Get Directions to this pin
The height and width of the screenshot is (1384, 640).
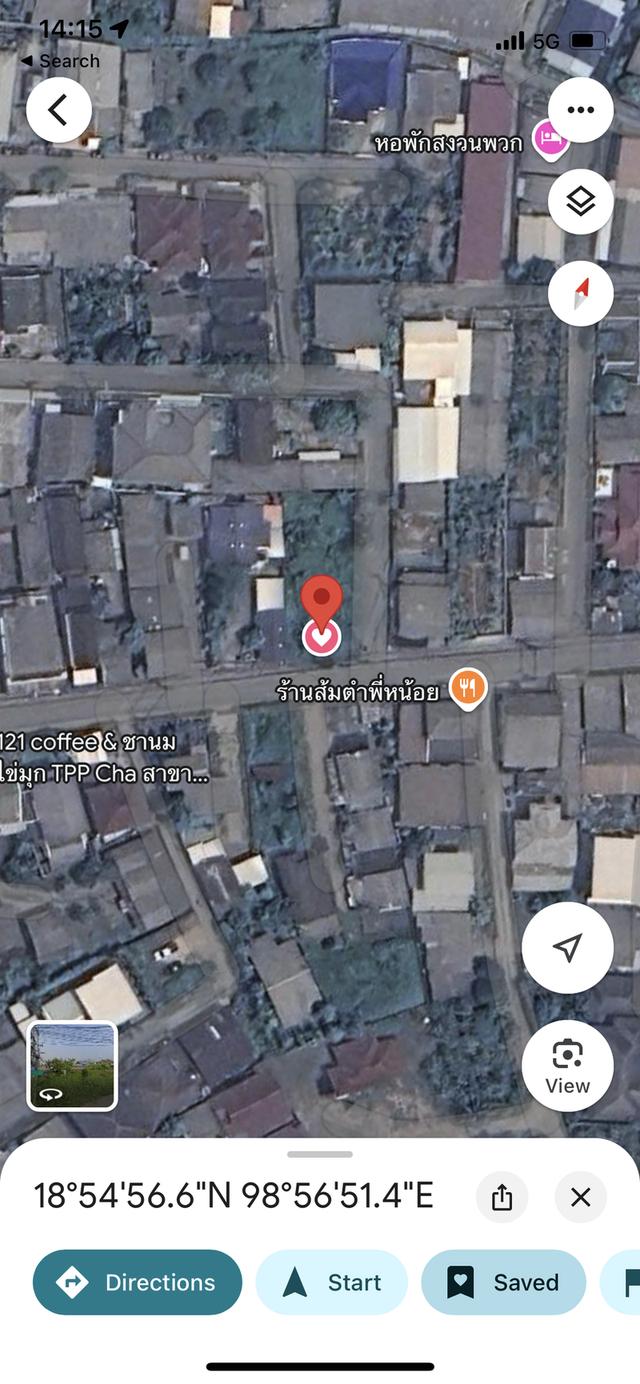[x=138, y=1282]
